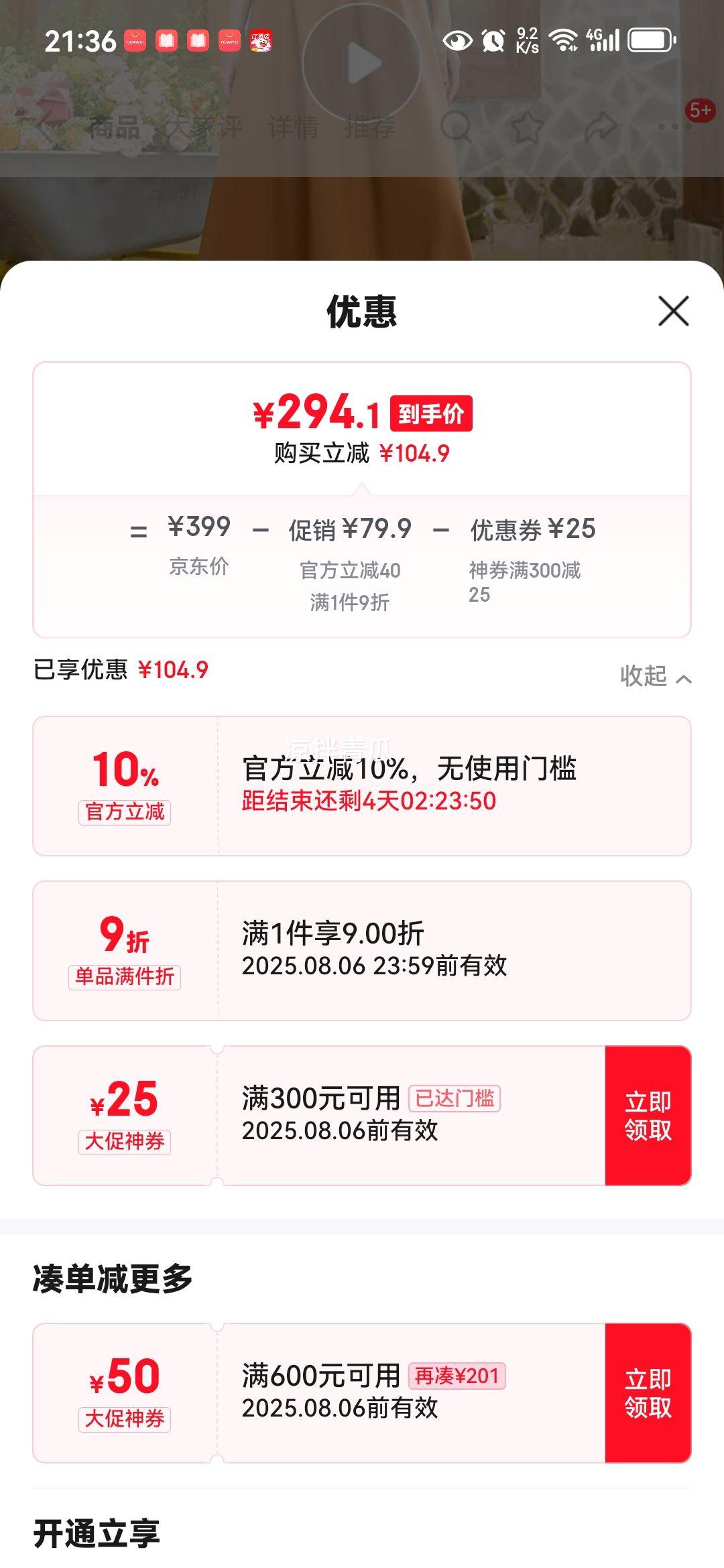The height and width of the screenshot is (1568, 724).
Task: Tap the alarm clock icon in status bar
Action: [492, 42]
